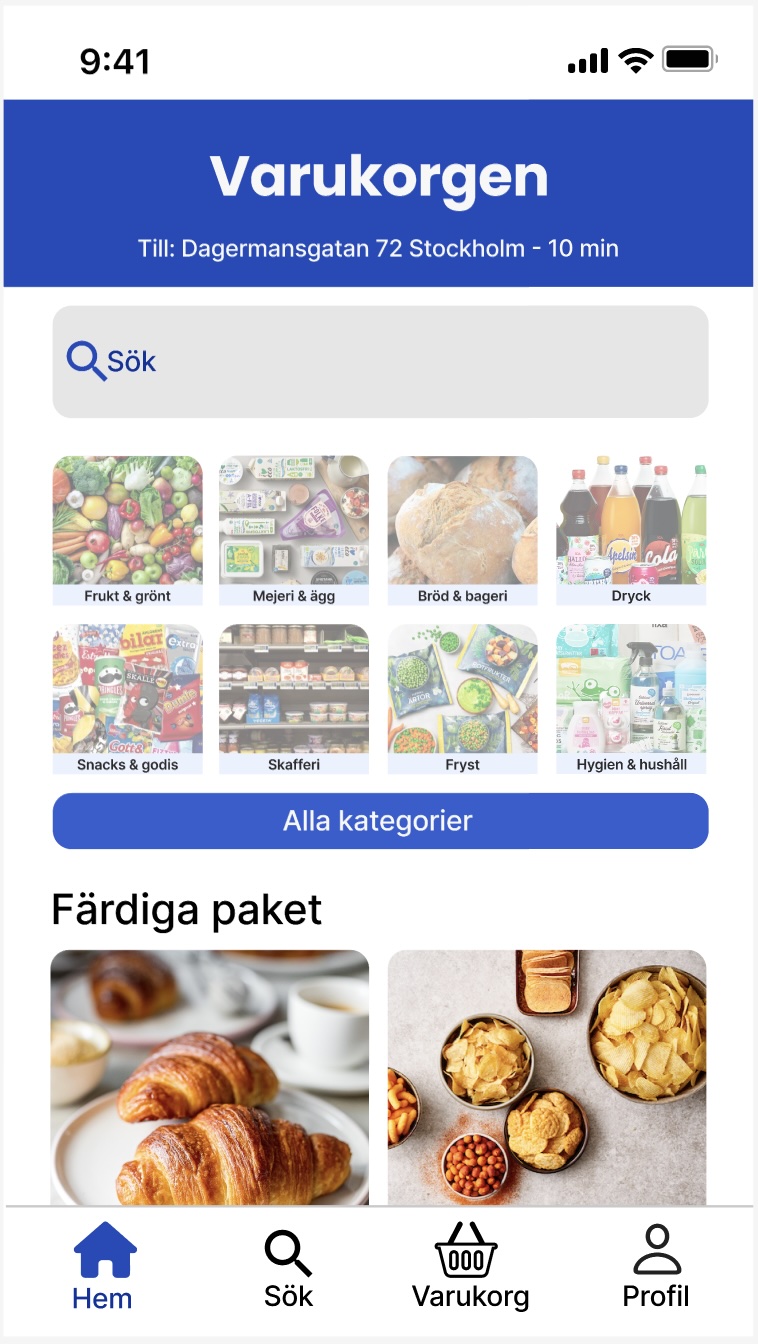This screenshot has width=758, height=1344.
Task: Open the chips and snacks package
Action: tap(547, 1077)
